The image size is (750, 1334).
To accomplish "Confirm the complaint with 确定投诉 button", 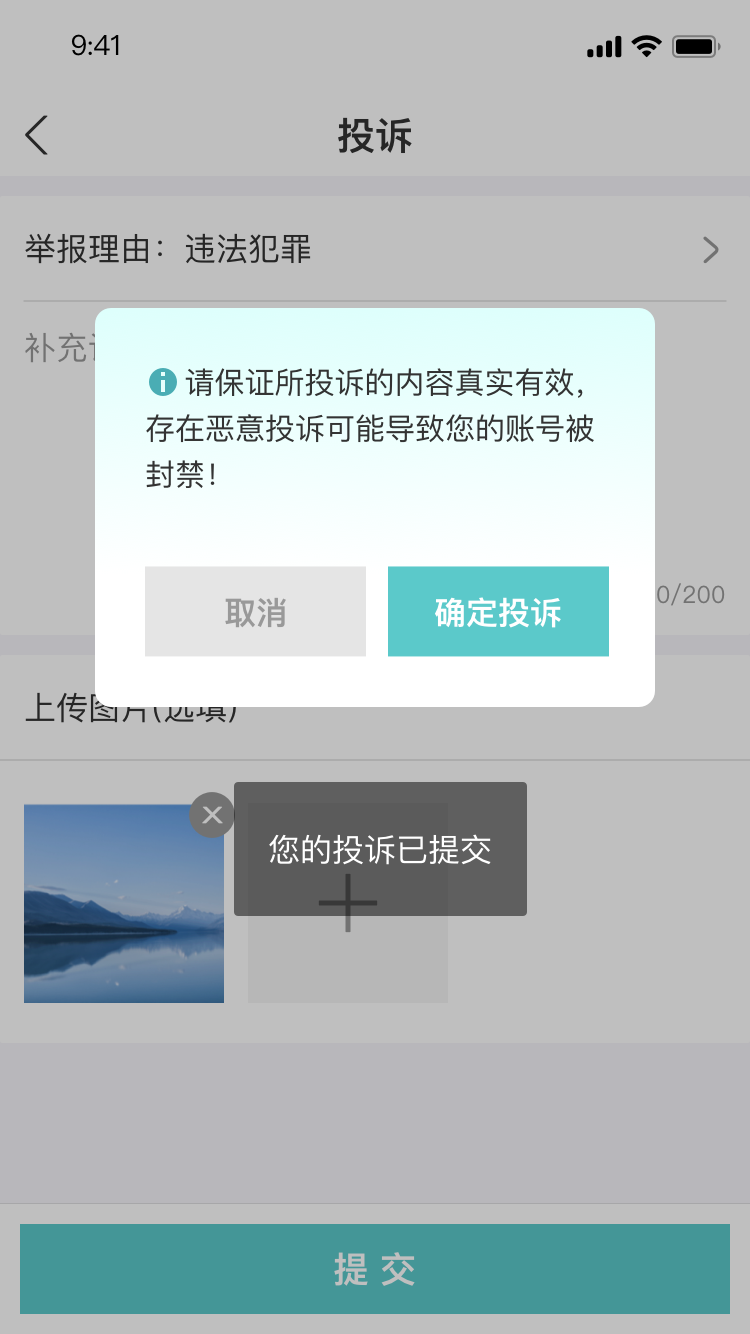I will pos(498,611).
